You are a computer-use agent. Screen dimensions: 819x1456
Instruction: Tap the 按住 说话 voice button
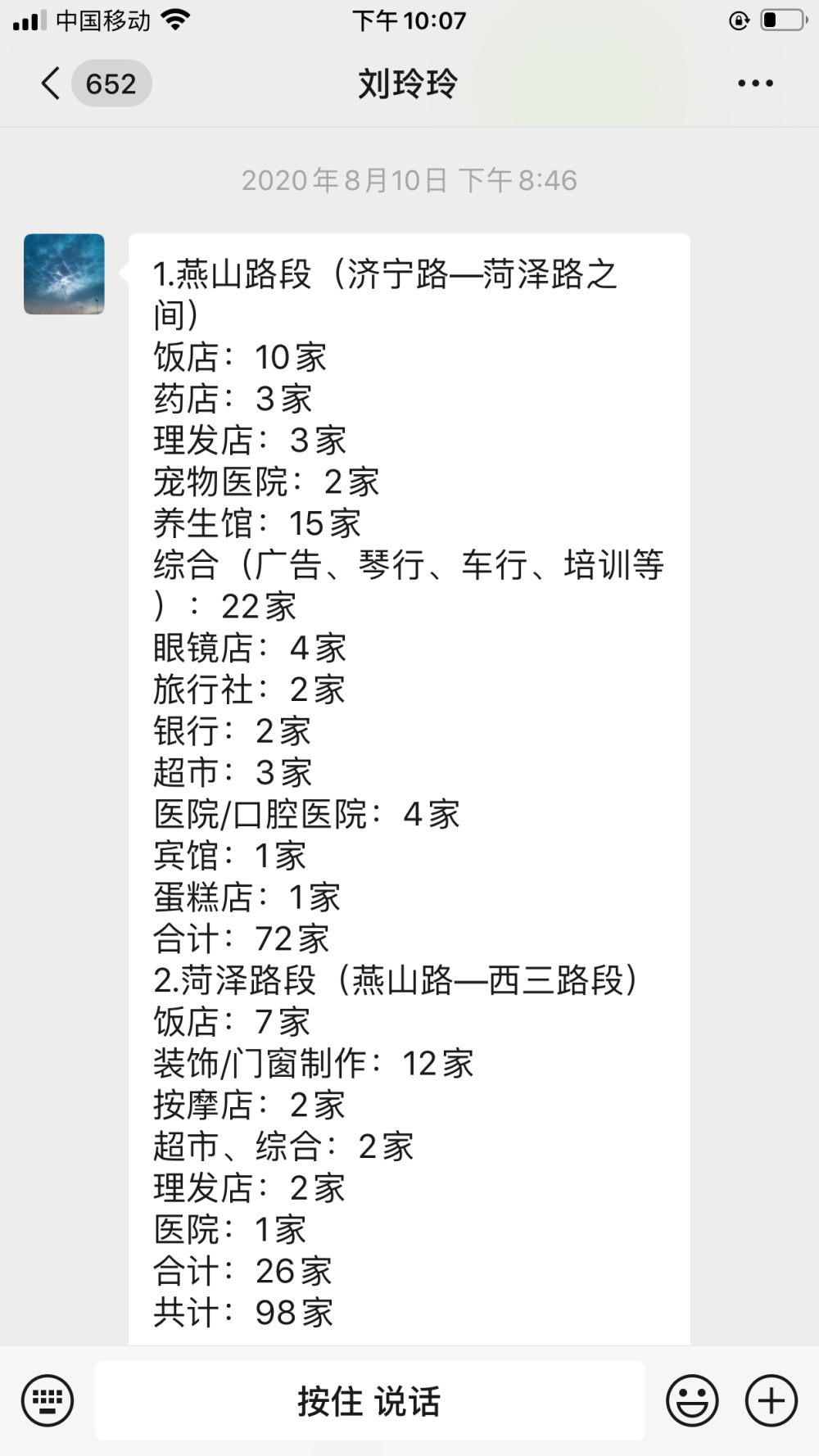coord(369,1401)
